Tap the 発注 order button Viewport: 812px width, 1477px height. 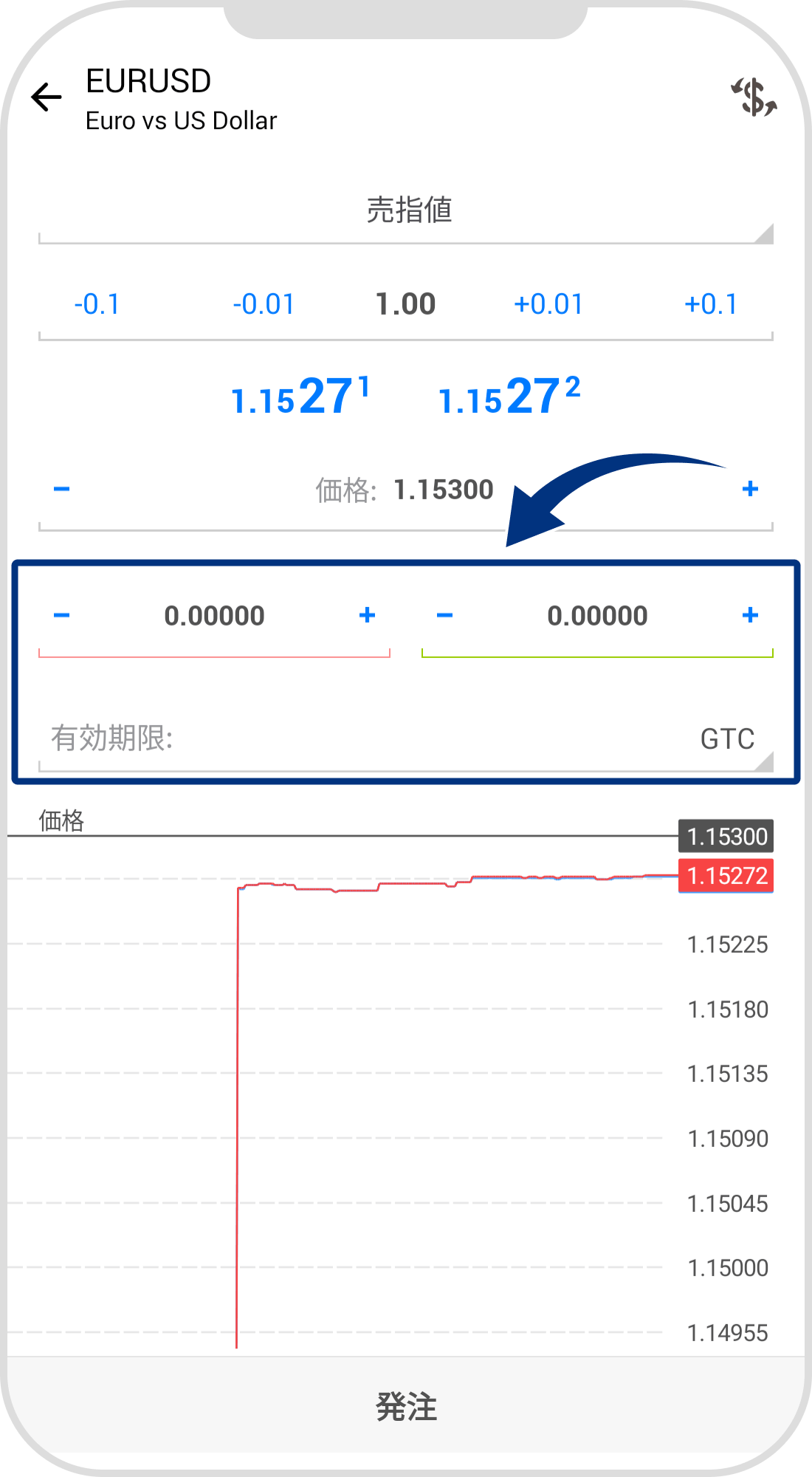click(406, 1408)
